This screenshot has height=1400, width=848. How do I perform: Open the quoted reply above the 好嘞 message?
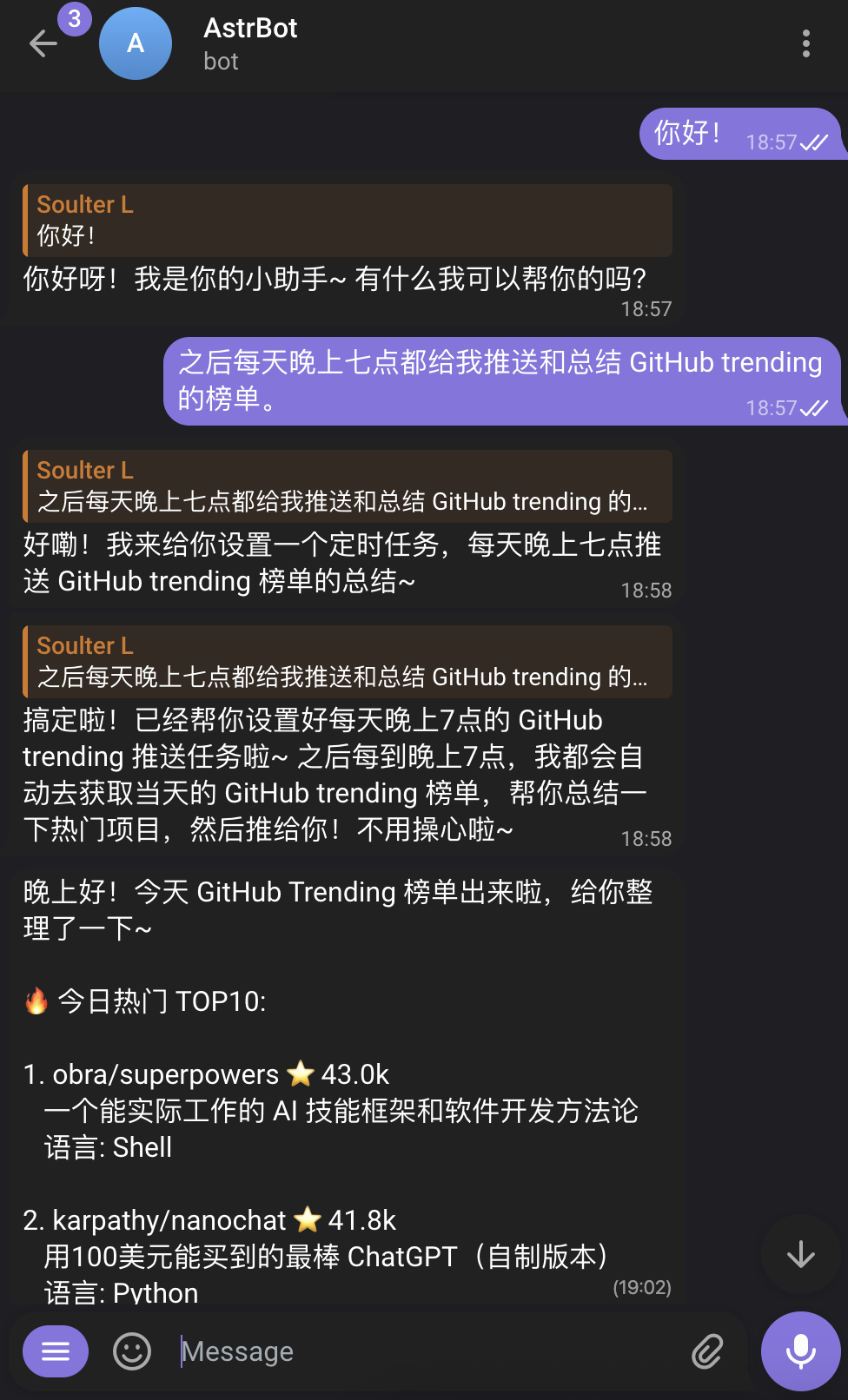pyautogui.click(x=348, y=486)
